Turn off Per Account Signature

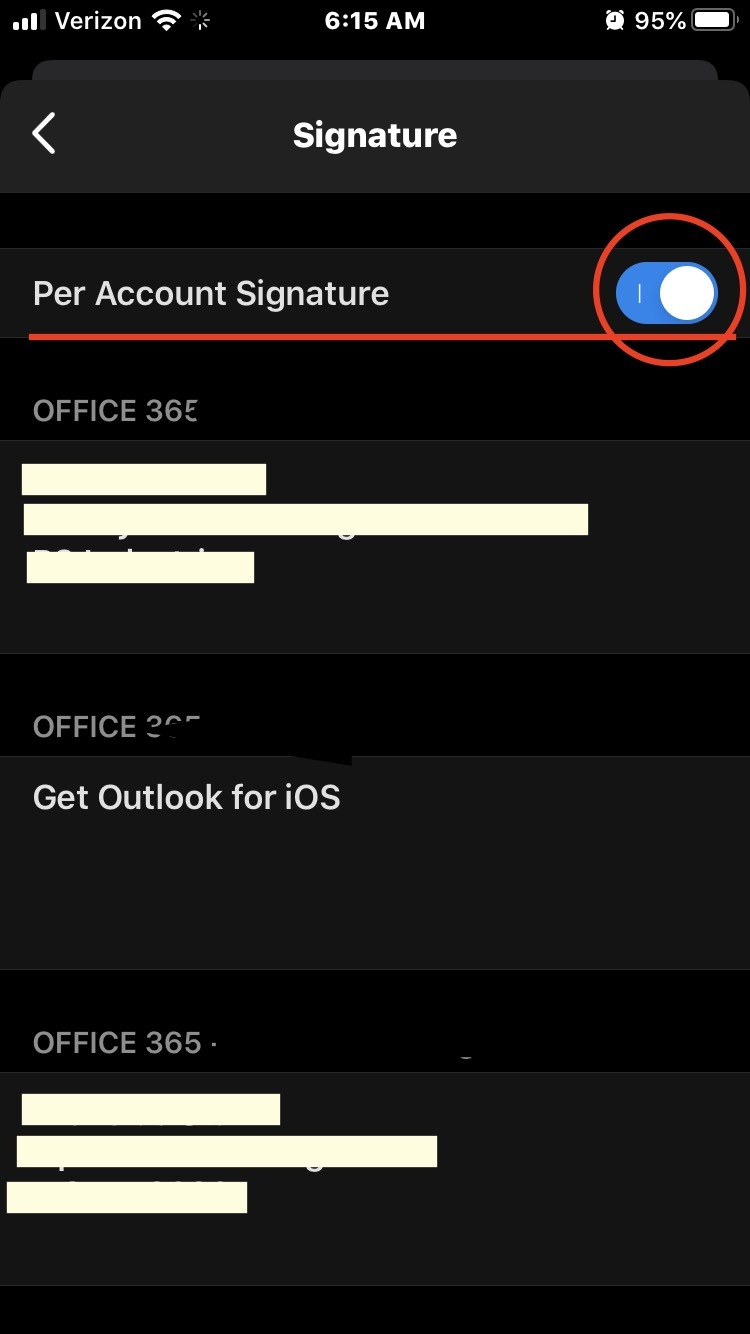click(666, 294)
